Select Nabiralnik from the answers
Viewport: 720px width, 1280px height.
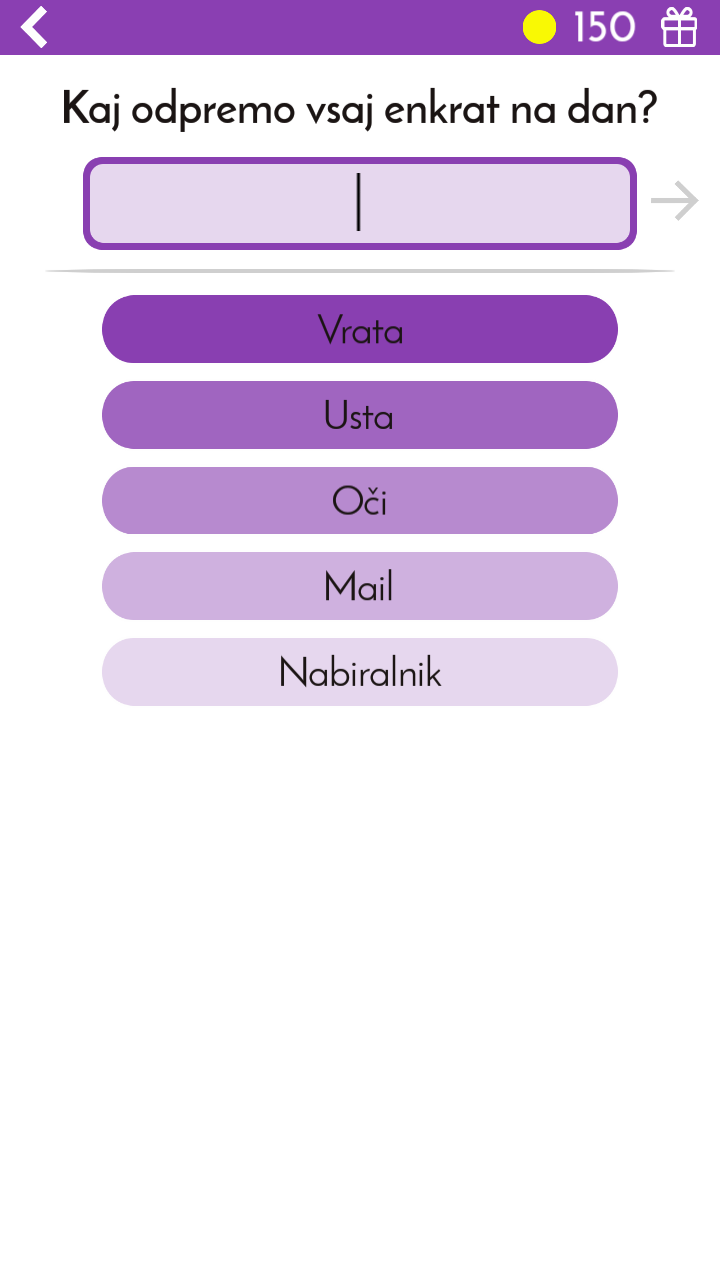tap(360, 672)
